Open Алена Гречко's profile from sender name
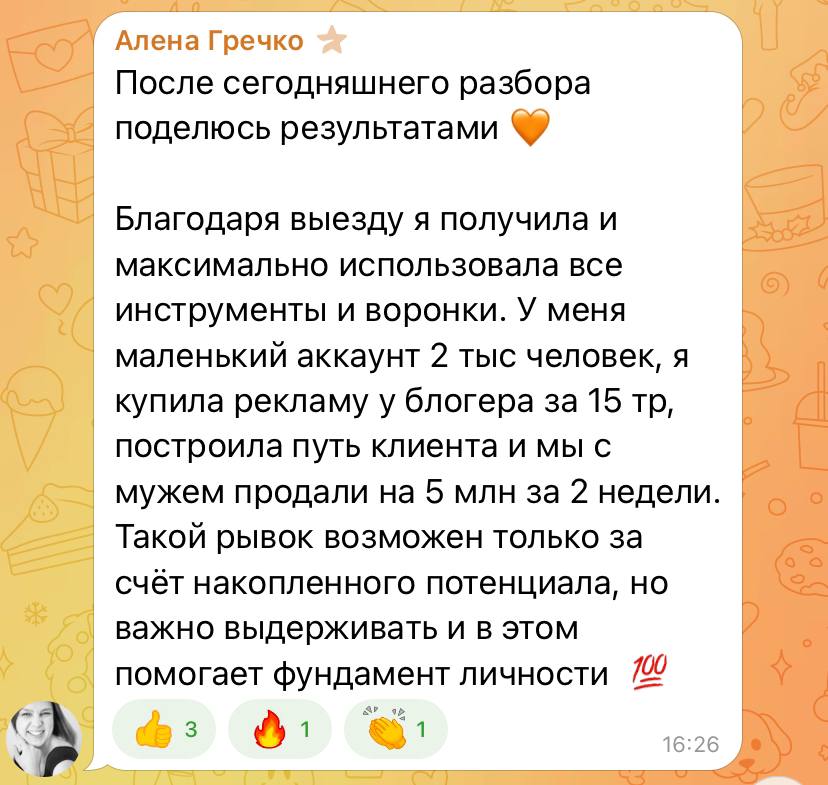 point(210,41)
